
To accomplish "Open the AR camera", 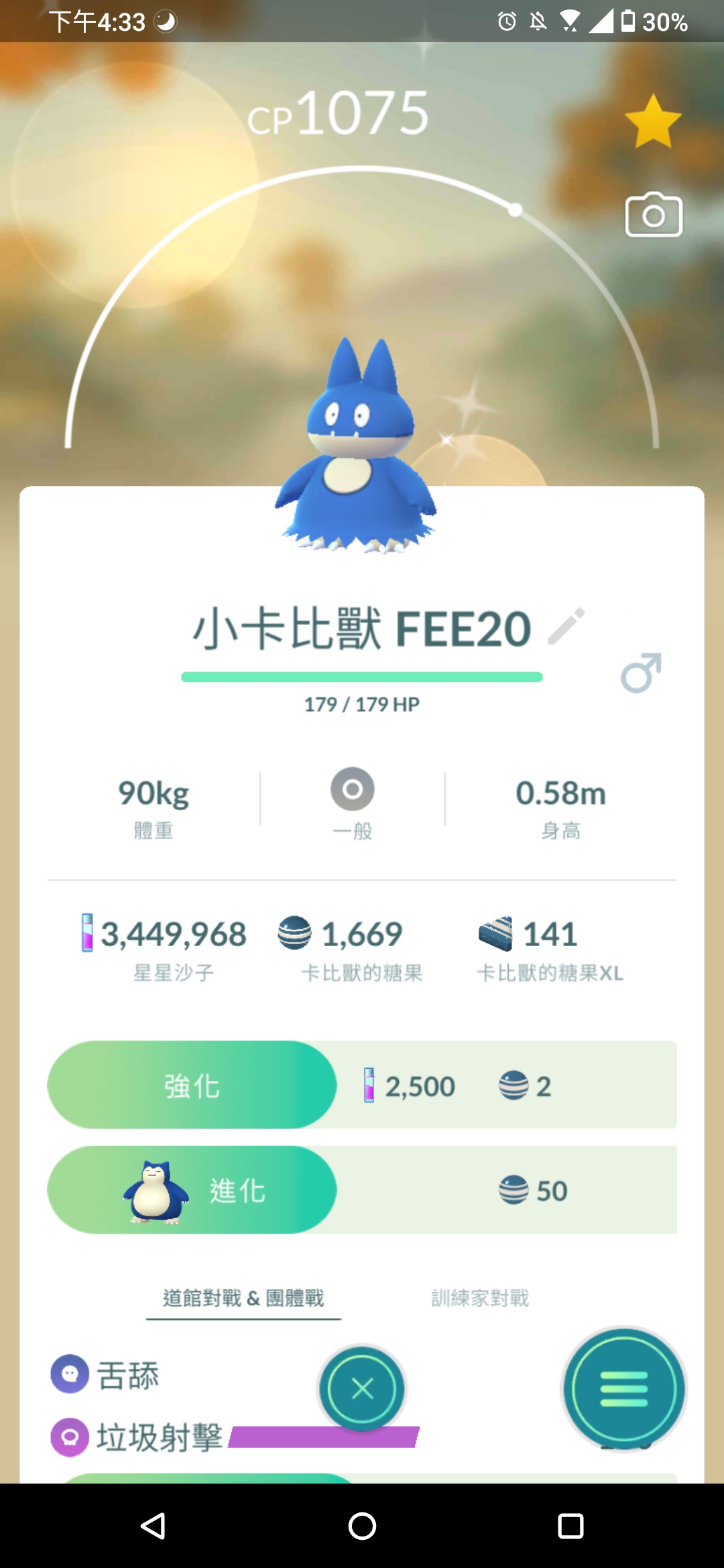I will tap(654, 215).
